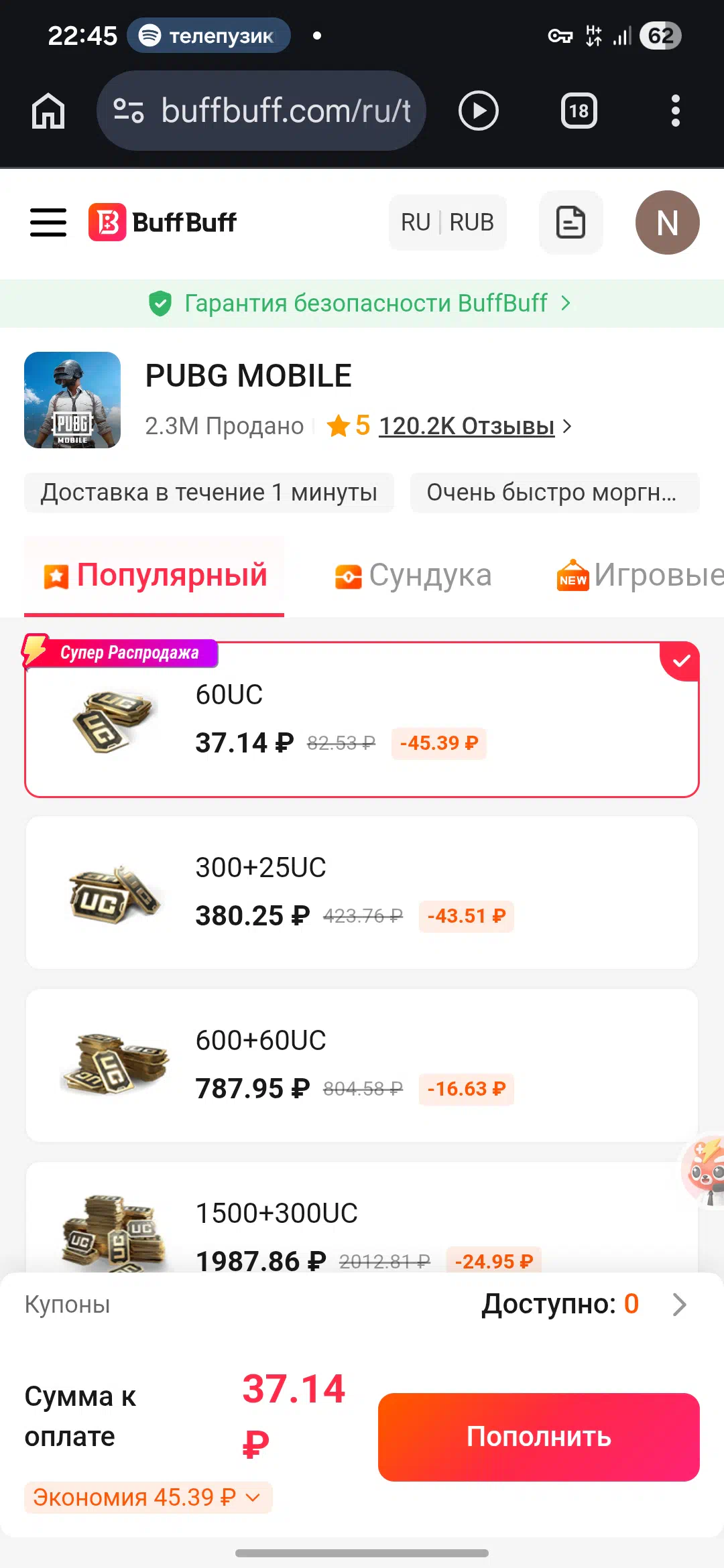Choose the 600+60UC package
This screenshot has height=1568, width=724.
pos(362,1065)
